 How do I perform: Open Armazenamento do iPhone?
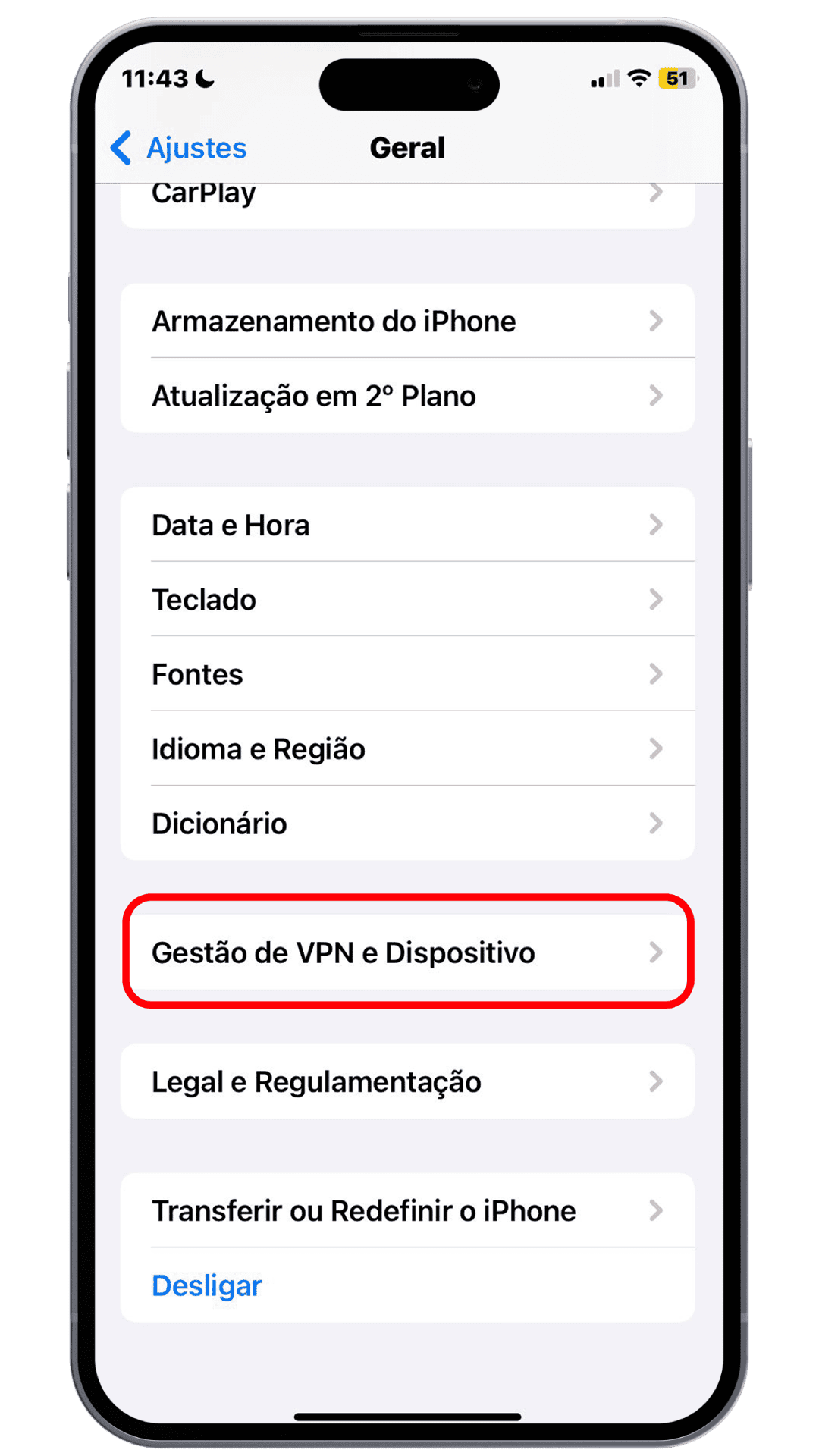(407, 321)
